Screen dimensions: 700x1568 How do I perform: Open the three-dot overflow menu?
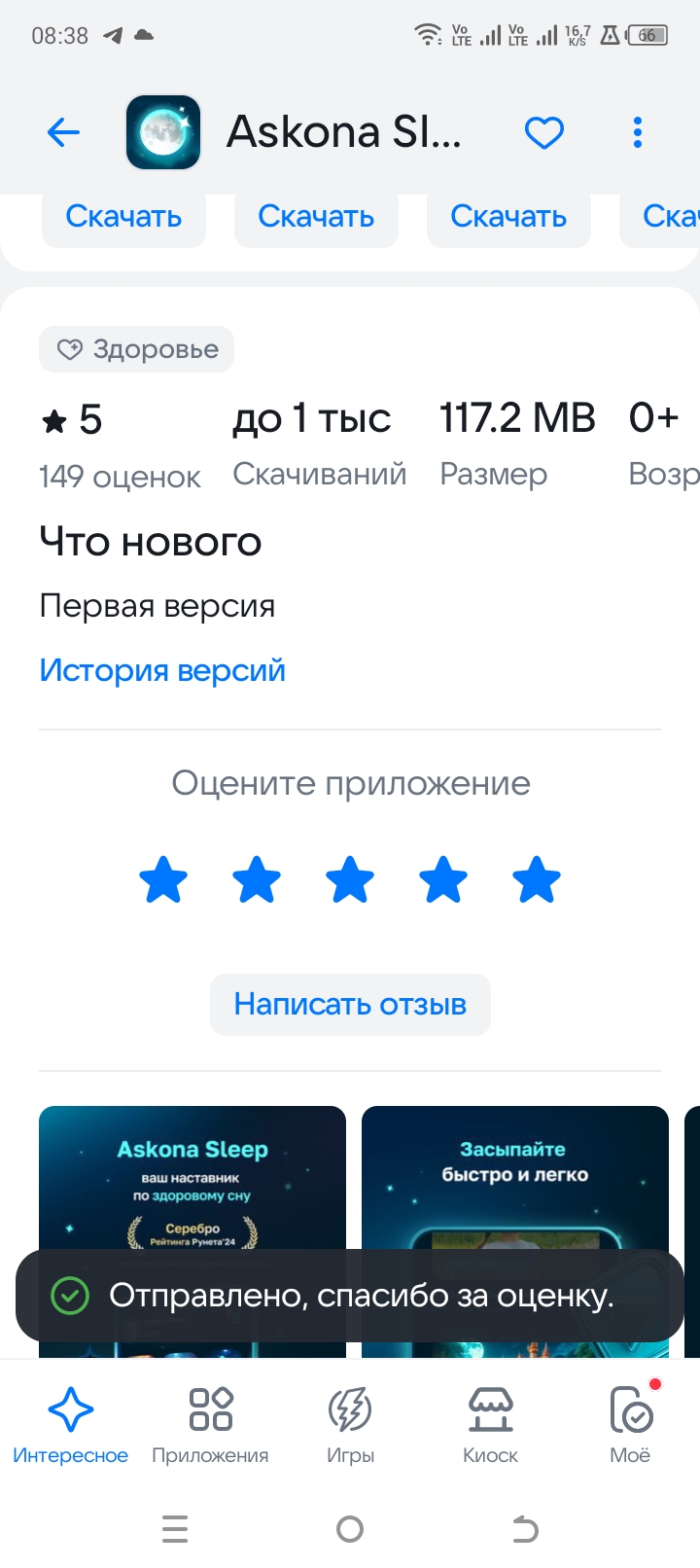[x=638, y=132]
